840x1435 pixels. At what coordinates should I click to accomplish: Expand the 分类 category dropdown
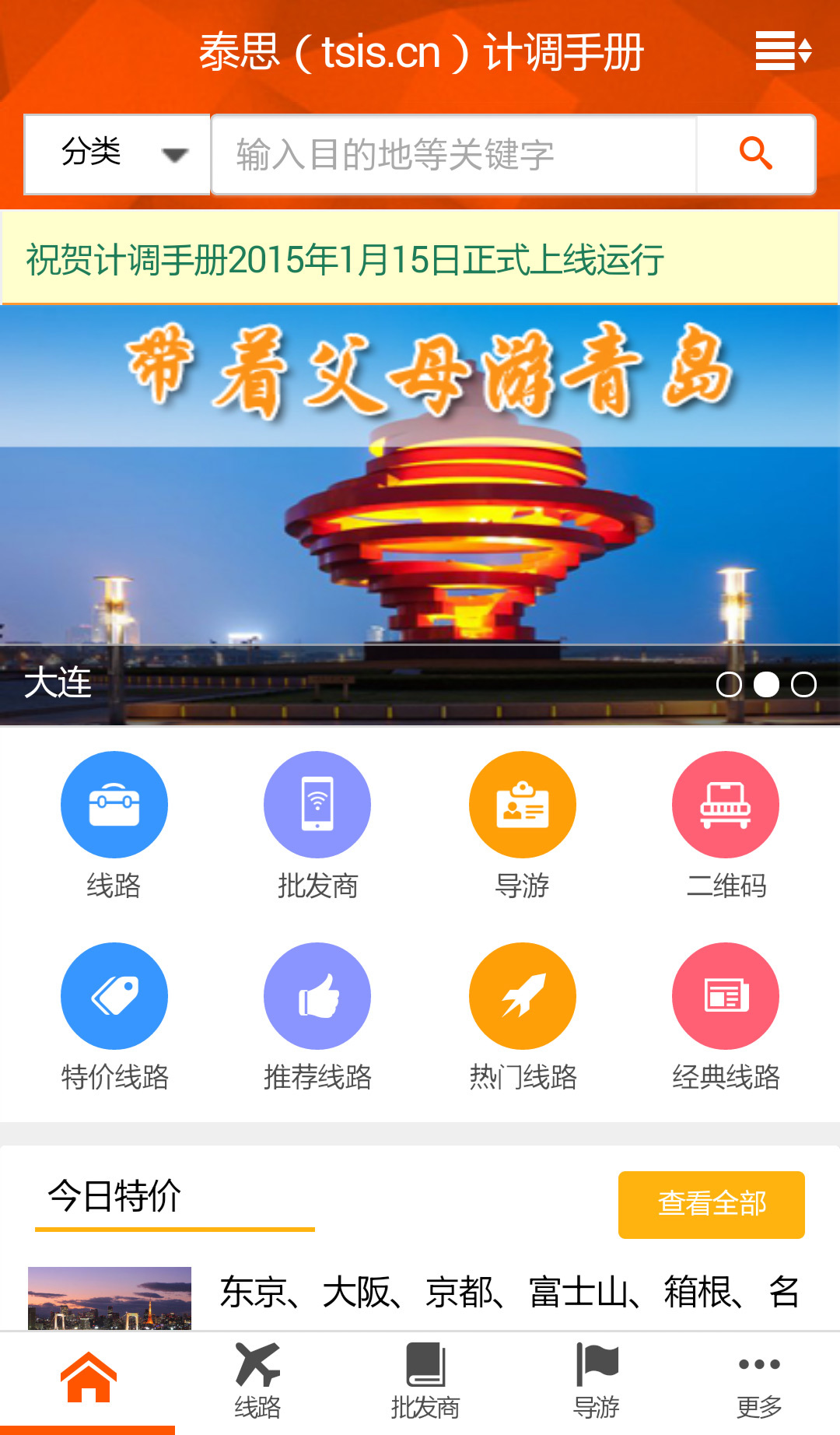point(117,154)
